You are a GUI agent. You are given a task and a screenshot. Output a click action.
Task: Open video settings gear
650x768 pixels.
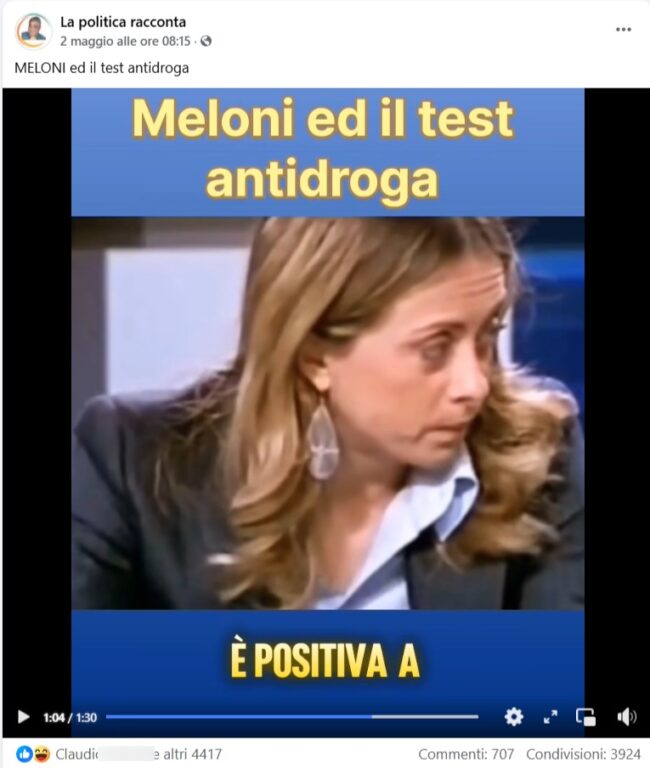513,717
